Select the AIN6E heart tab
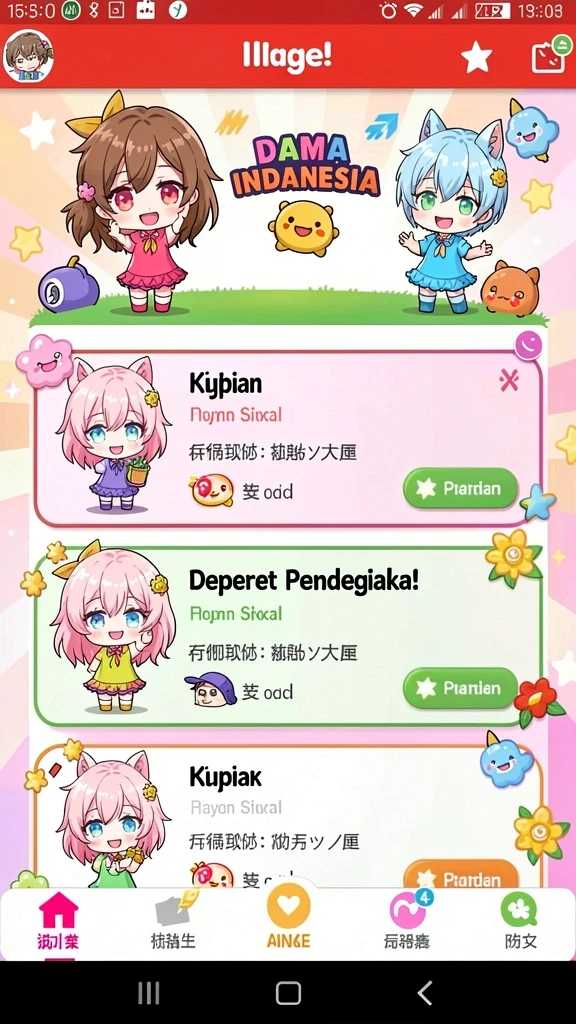The height and width of the screenshot is (1024, 576). [289, 920]
